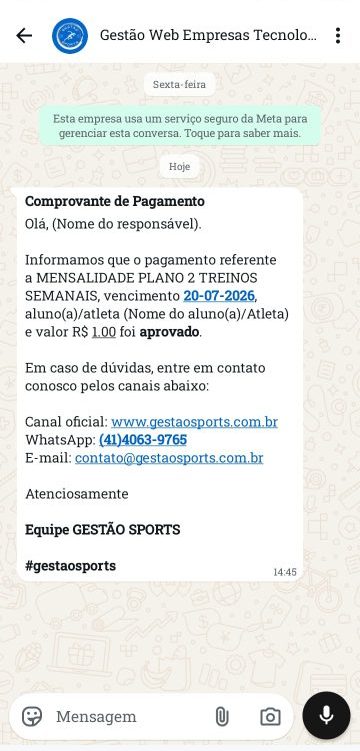Image resolution: width=360 pixels, height=751 pixels.
Task: Attach a file with the paperclip
Action: pyautogui.click(x=221, y=717)
